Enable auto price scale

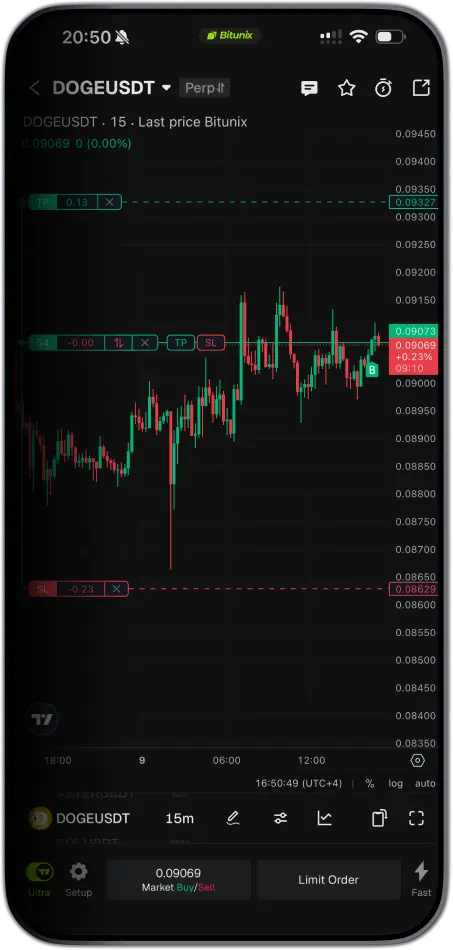[425, 783]
